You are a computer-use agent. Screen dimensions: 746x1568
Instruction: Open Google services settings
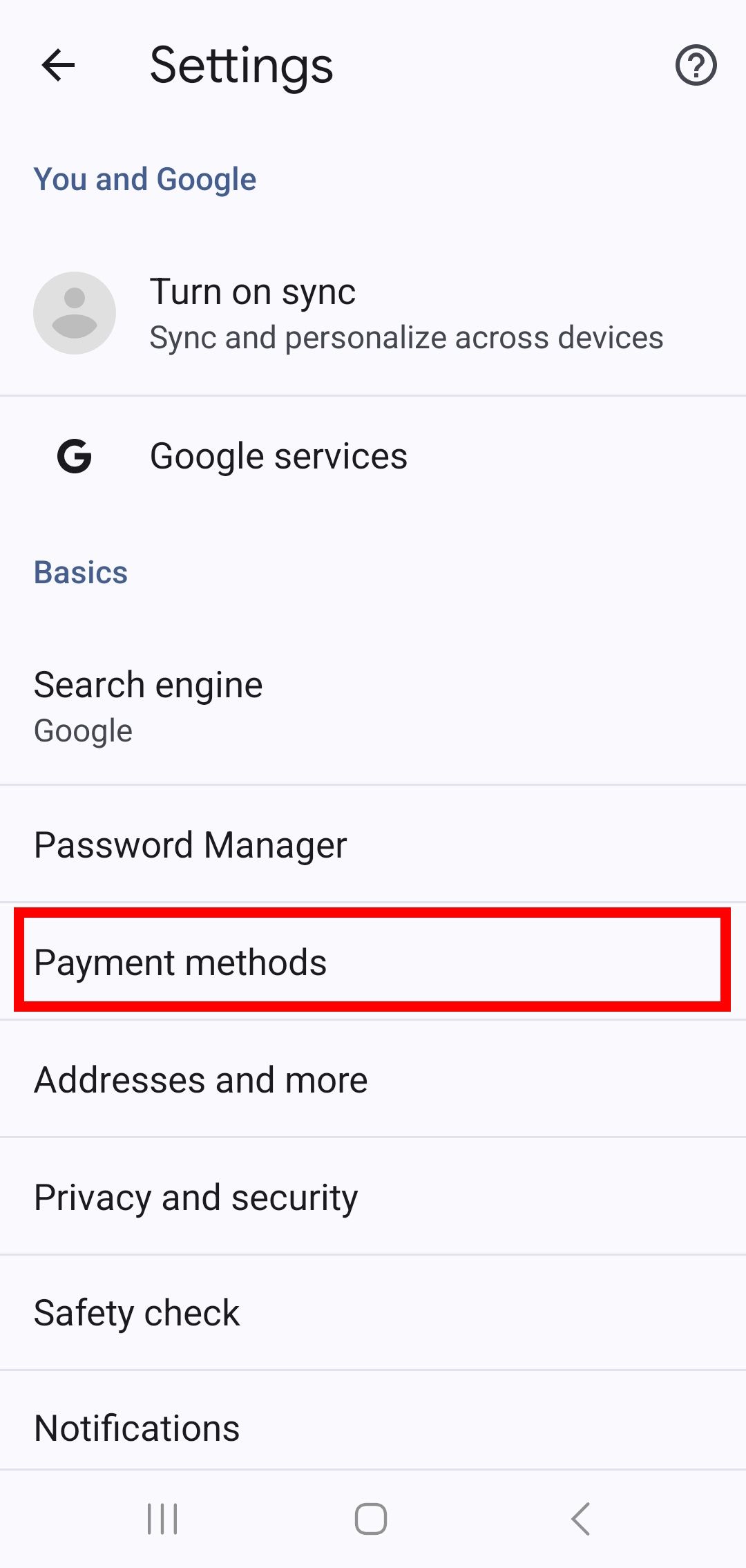point(279,455)
